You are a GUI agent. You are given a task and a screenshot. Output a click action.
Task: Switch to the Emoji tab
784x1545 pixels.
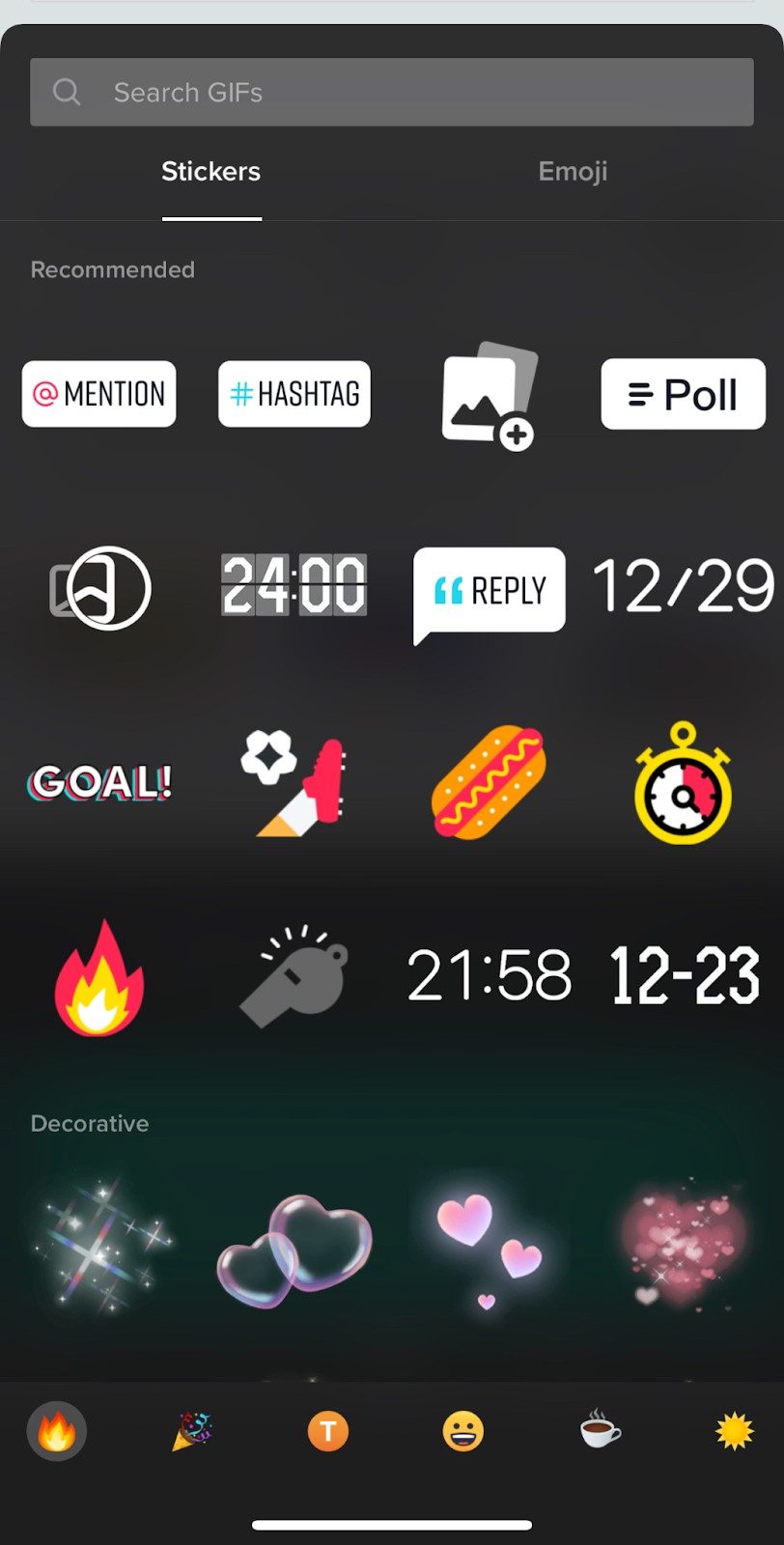click(573, 172)
